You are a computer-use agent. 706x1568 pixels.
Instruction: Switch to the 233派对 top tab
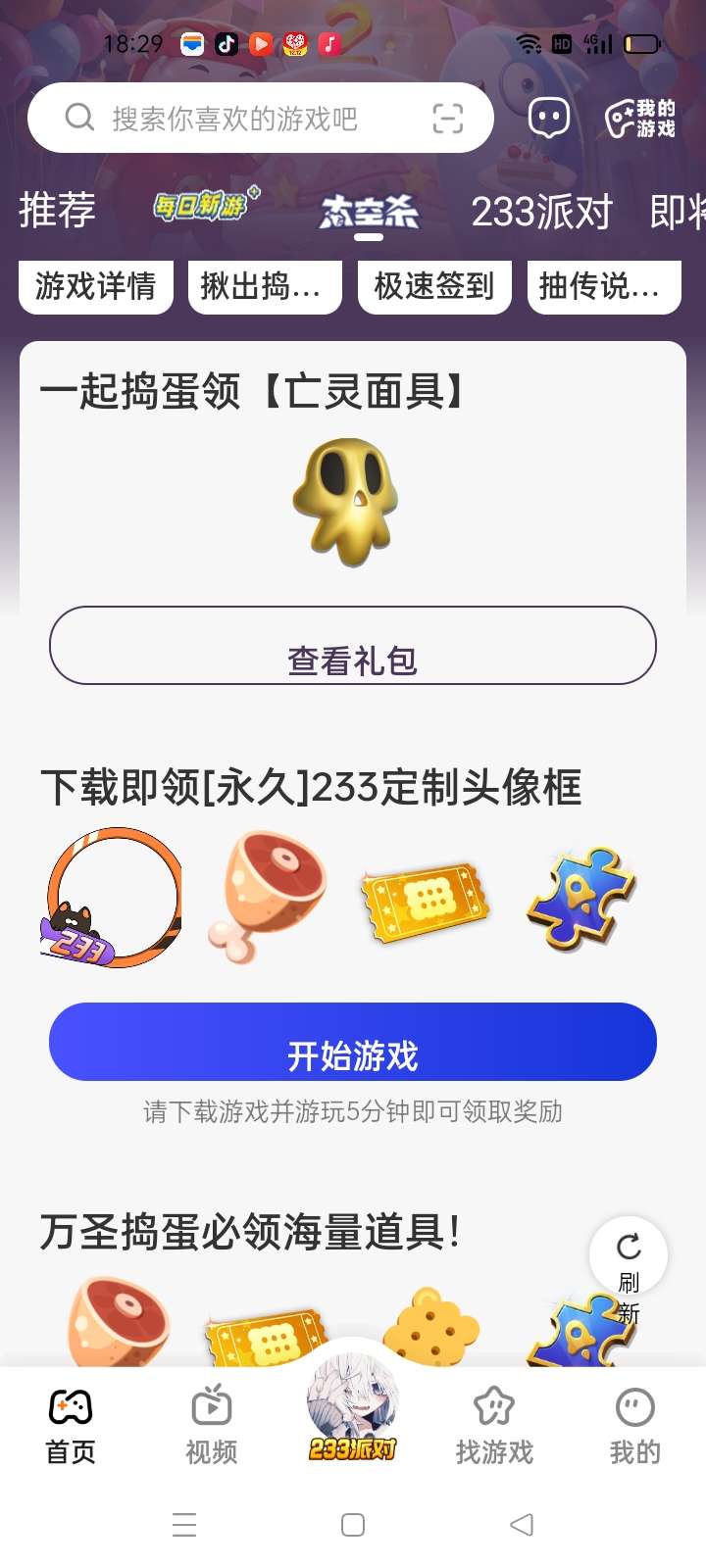(541, 212)
